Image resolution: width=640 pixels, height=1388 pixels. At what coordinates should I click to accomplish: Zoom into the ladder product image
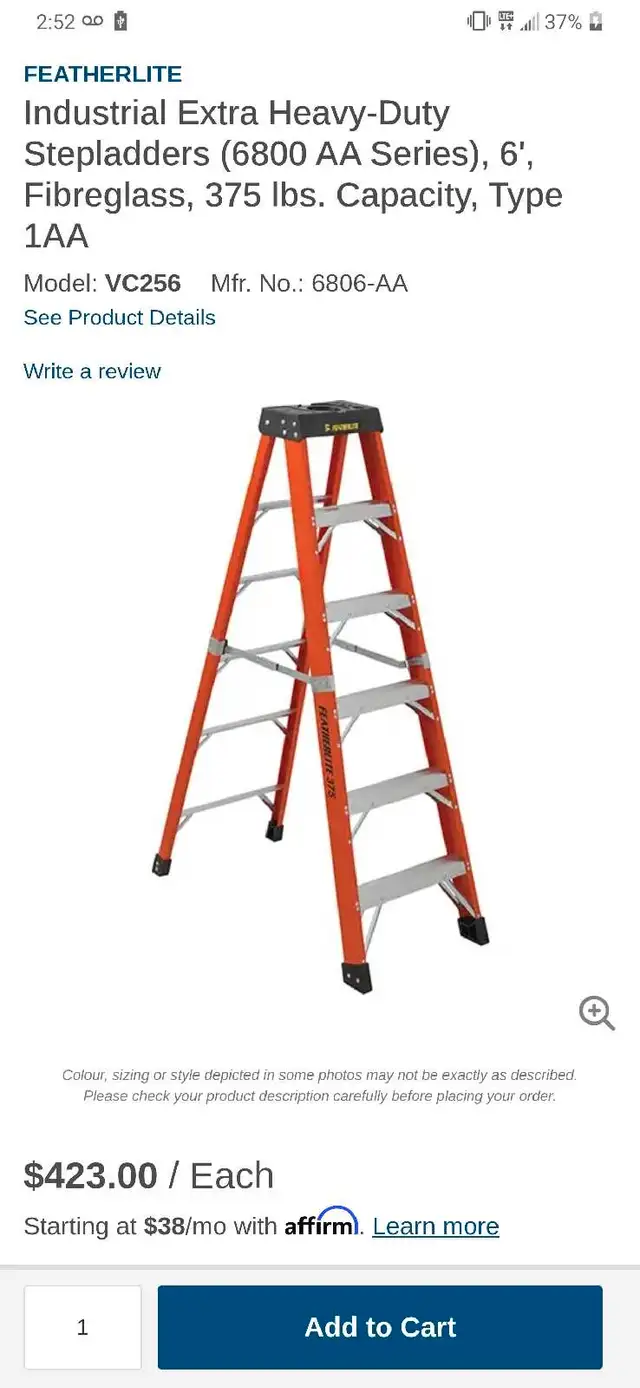(597, 1012)
